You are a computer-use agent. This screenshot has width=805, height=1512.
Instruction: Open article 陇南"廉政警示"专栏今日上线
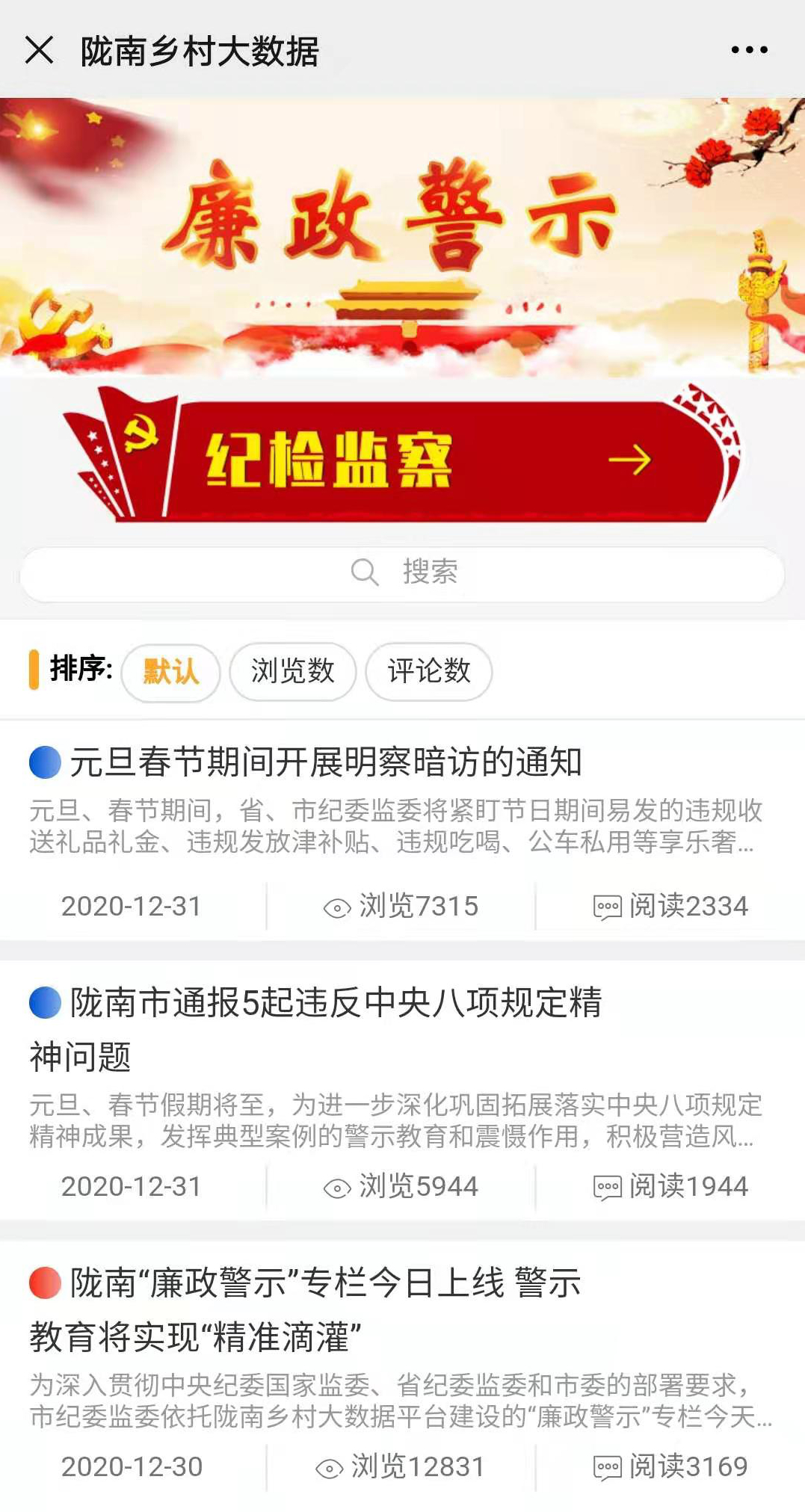[x=326, y=1283]
